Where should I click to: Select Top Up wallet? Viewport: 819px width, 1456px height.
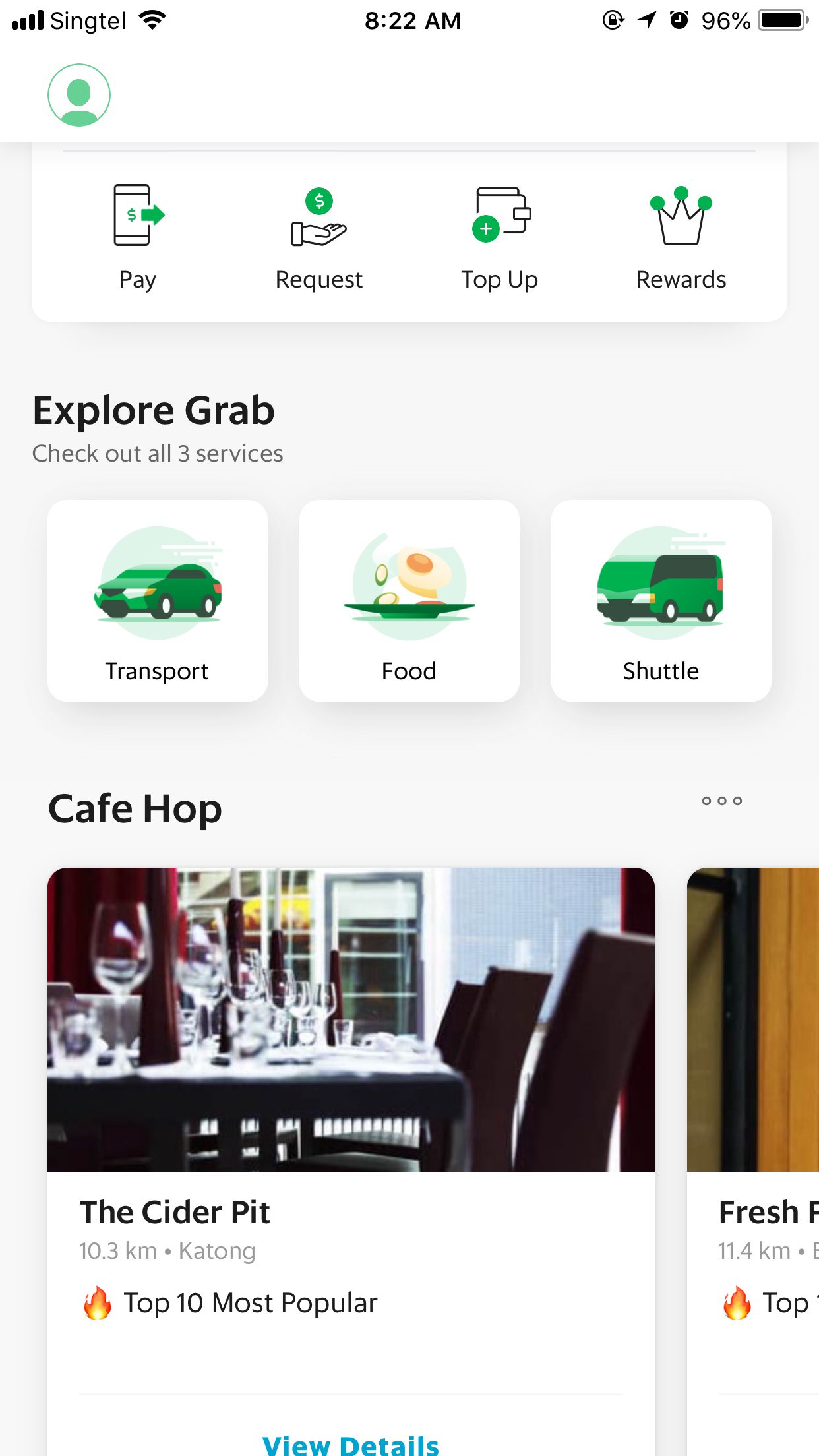coord(500,237)
